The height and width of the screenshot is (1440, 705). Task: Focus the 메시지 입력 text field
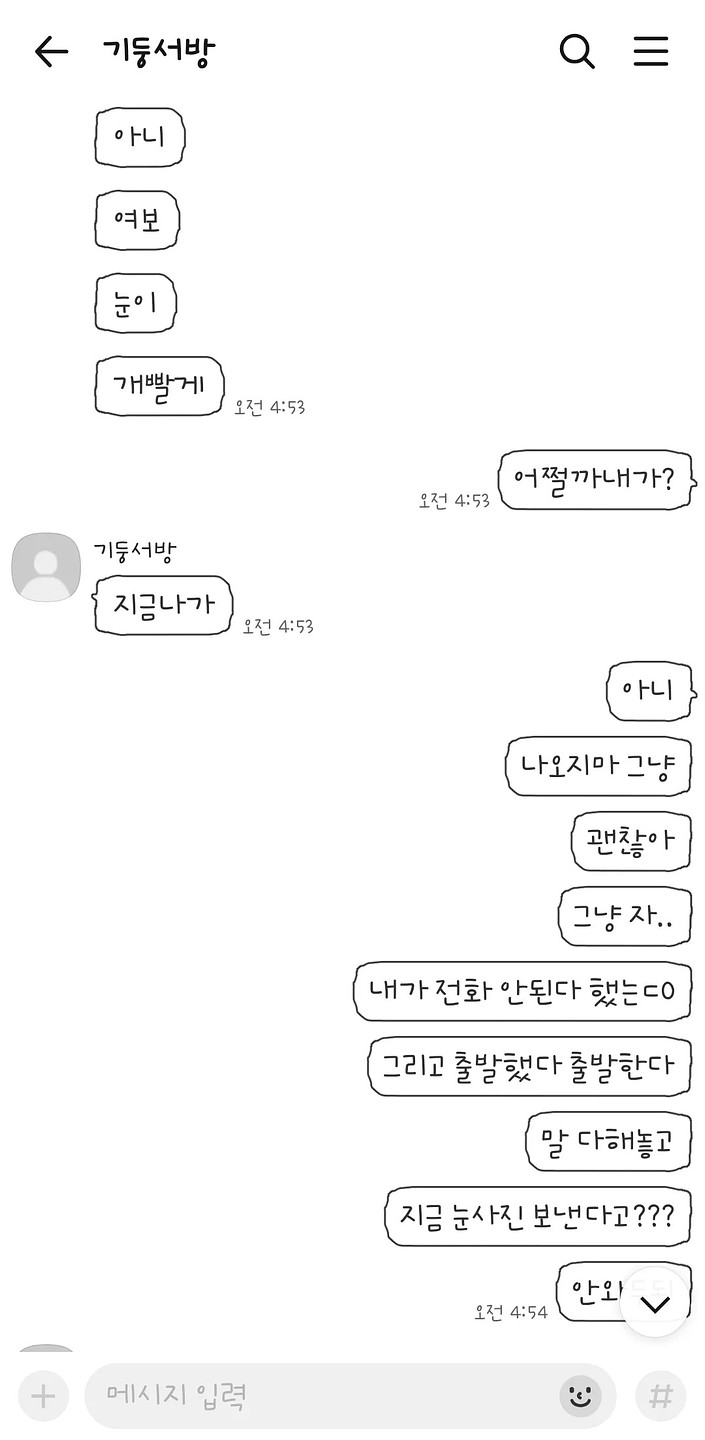(320, 1395)
